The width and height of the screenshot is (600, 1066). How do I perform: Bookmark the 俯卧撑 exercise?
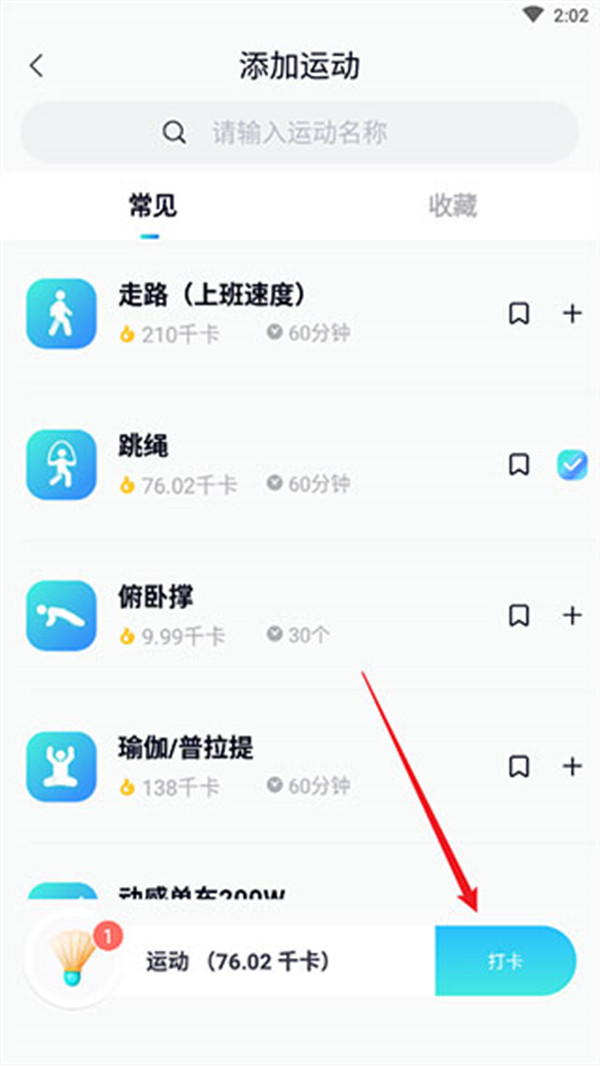pyautogui.click(x=518, y=615)
